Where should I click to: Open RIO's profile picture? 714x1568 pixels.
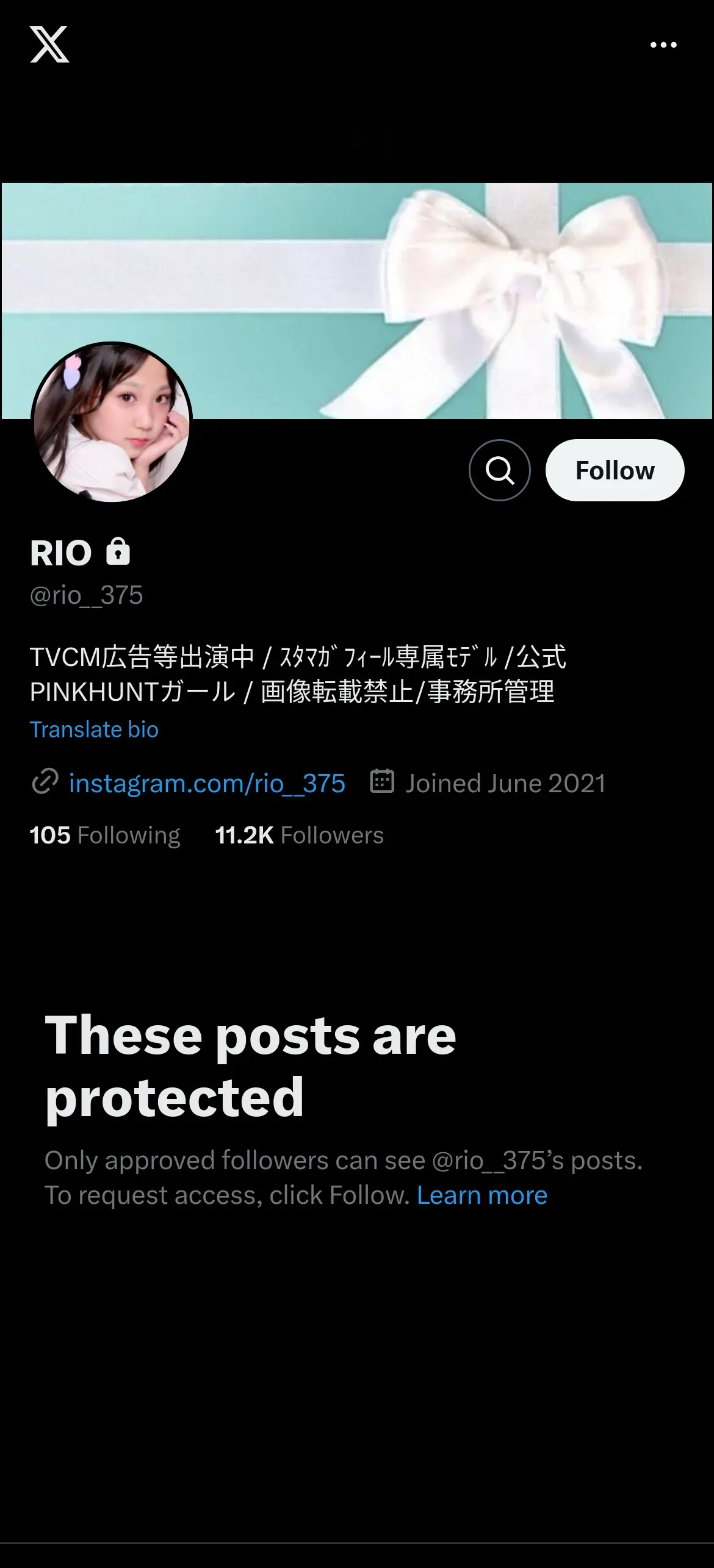tap(112, 422)
